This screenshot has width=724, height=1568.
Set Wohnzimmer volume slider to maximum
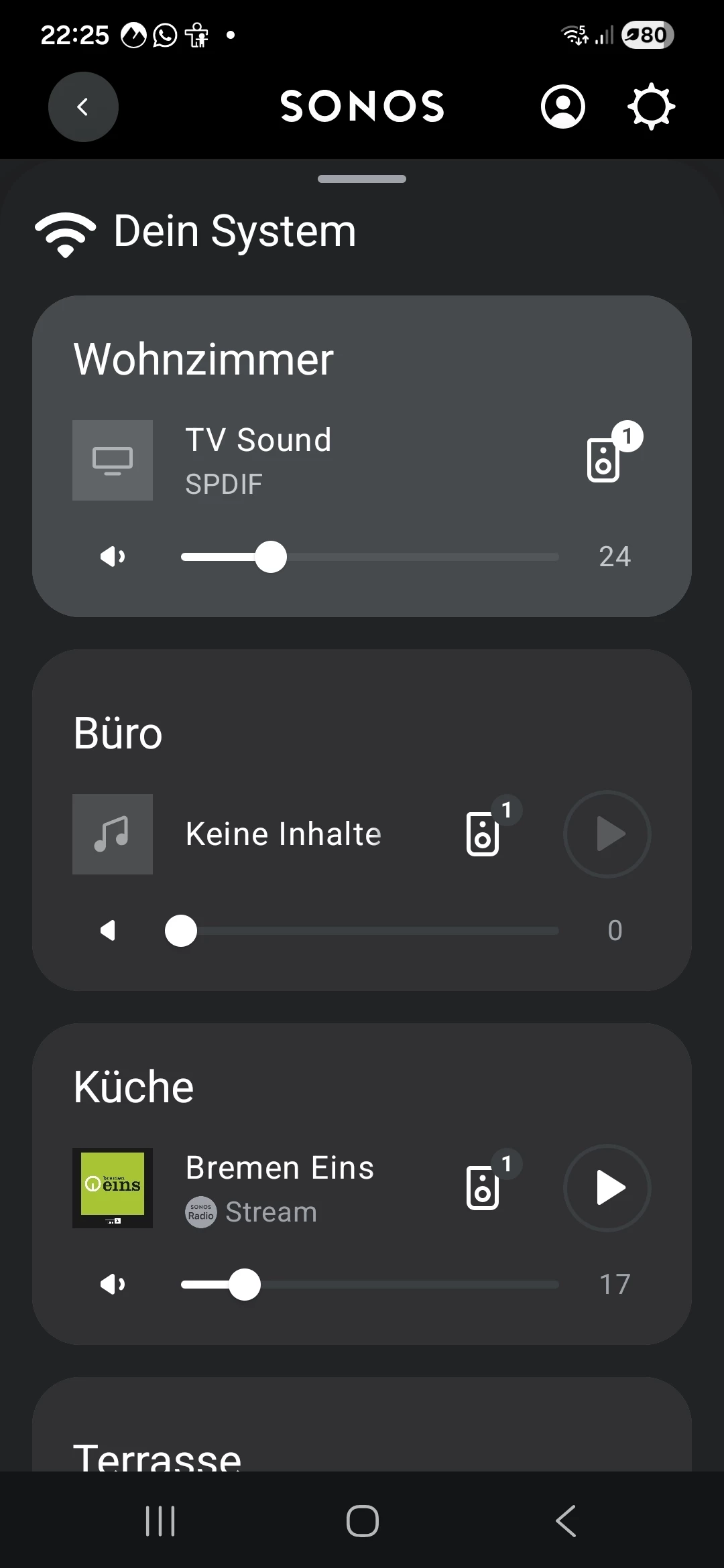[x=558, y=557]
